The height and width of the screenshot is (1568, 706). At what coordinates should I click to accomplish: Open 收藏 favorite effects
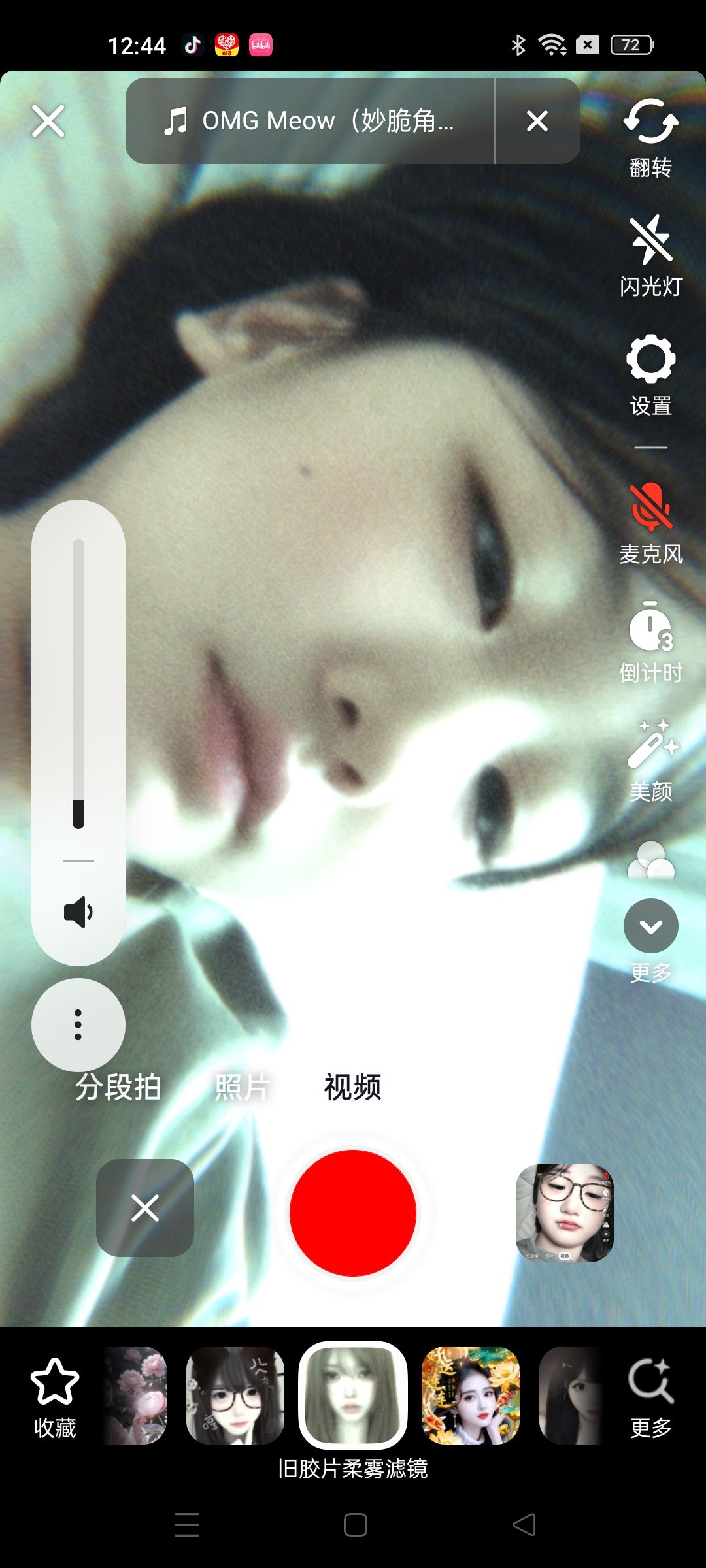click(55, 1398)
